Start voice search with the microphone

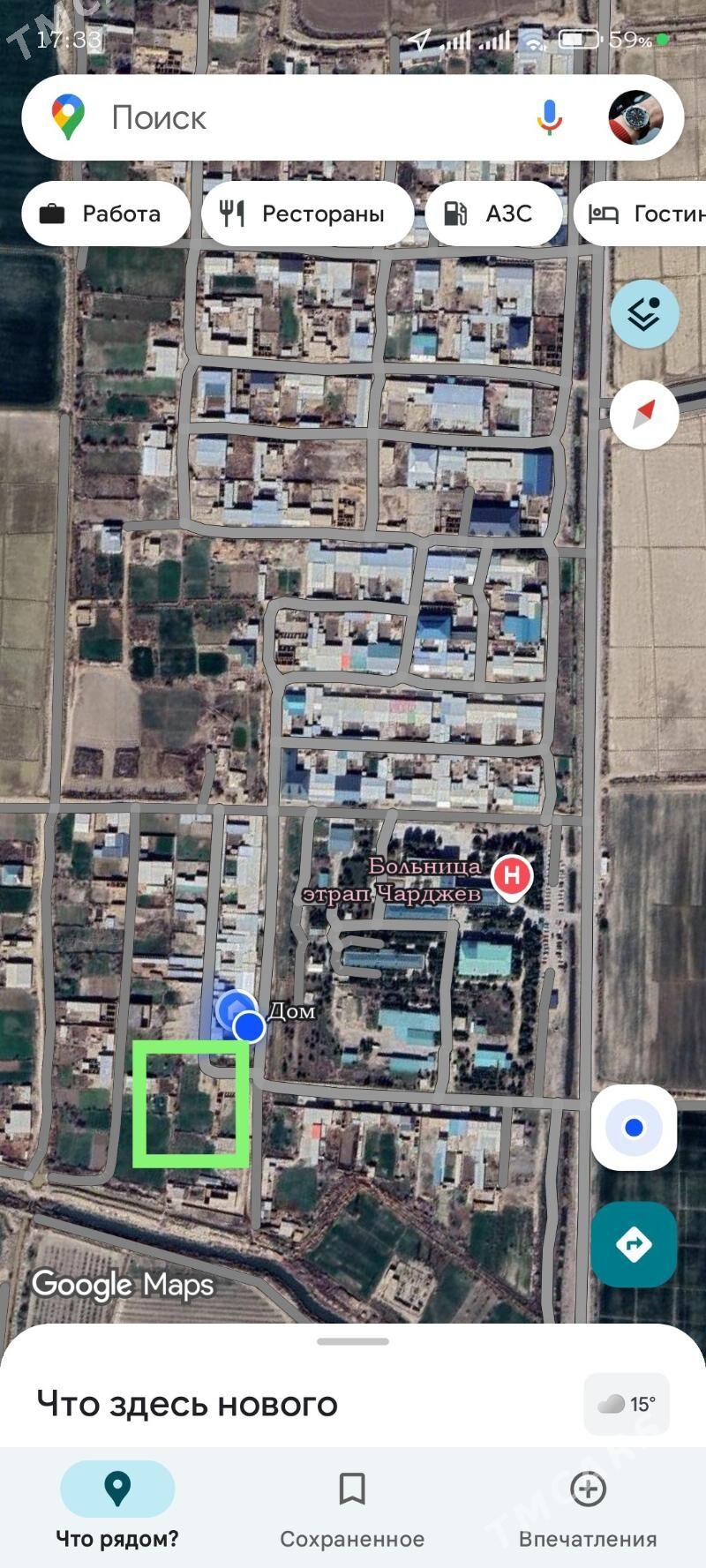(549, 117)
